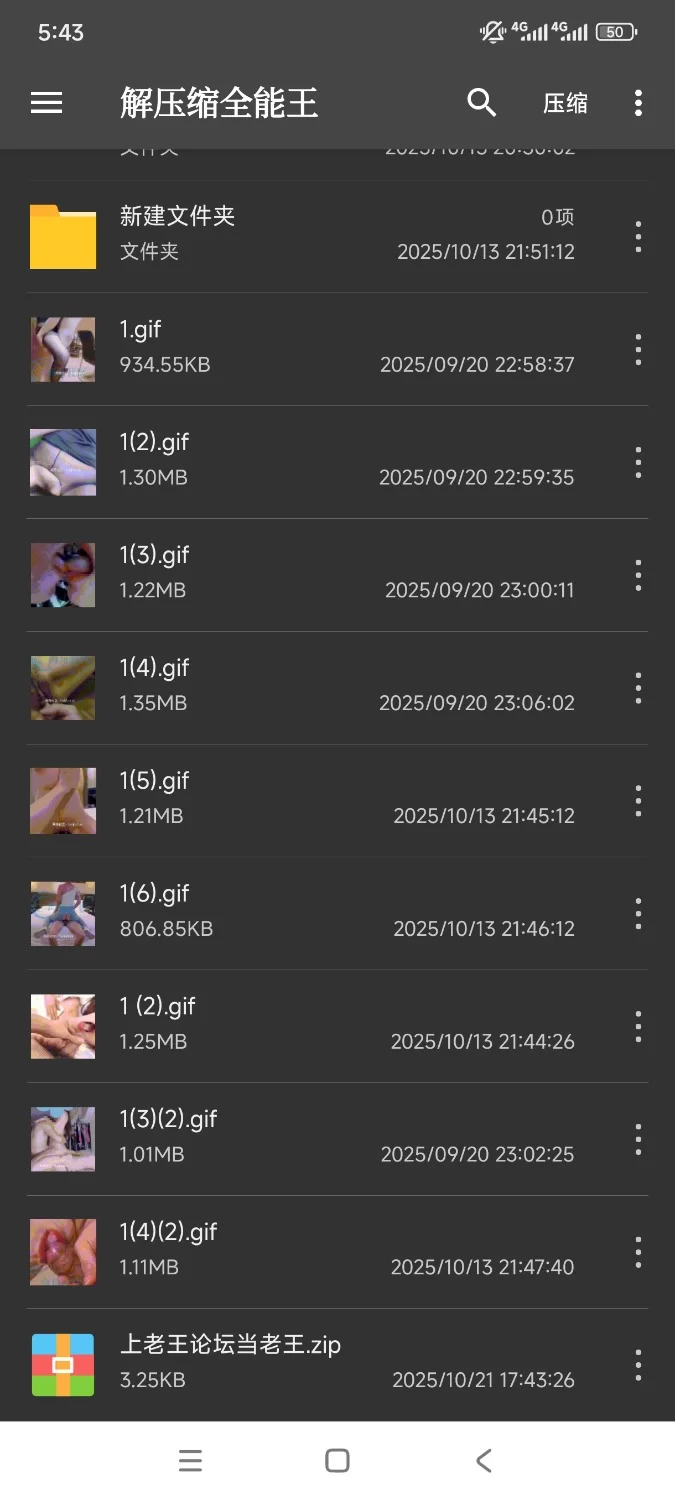Open file 1 (2).gif dated 21:44:26
Viewport: 675px width, 1500px height.
point(300,1025)
